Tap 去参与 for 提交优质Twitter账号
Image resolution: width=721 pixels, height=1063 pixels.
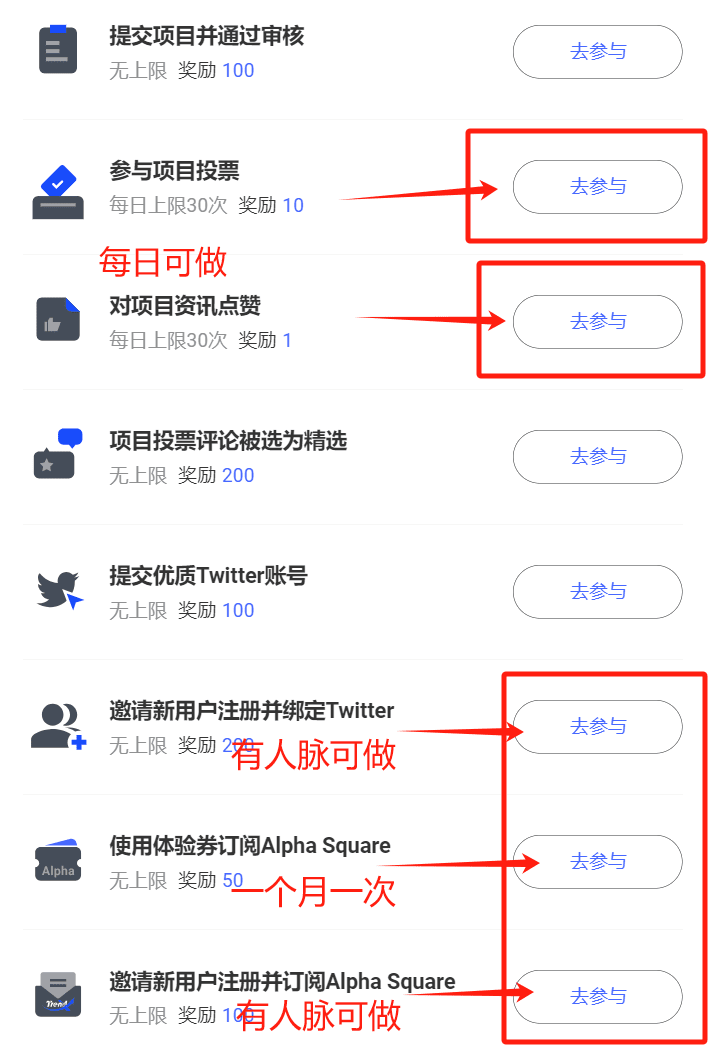[x=598, y=592]
